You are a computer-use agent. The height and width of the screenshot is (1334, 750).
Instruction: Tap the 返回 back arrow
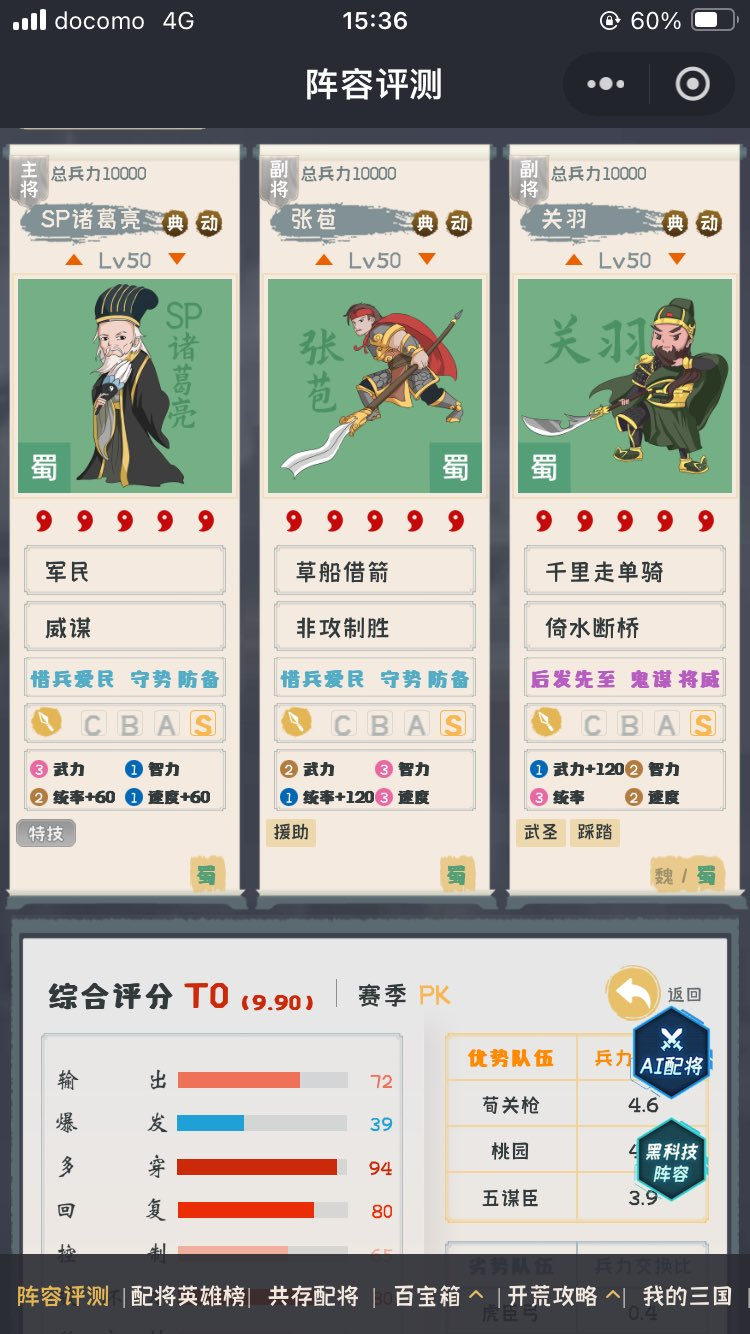tap(633, 993)
